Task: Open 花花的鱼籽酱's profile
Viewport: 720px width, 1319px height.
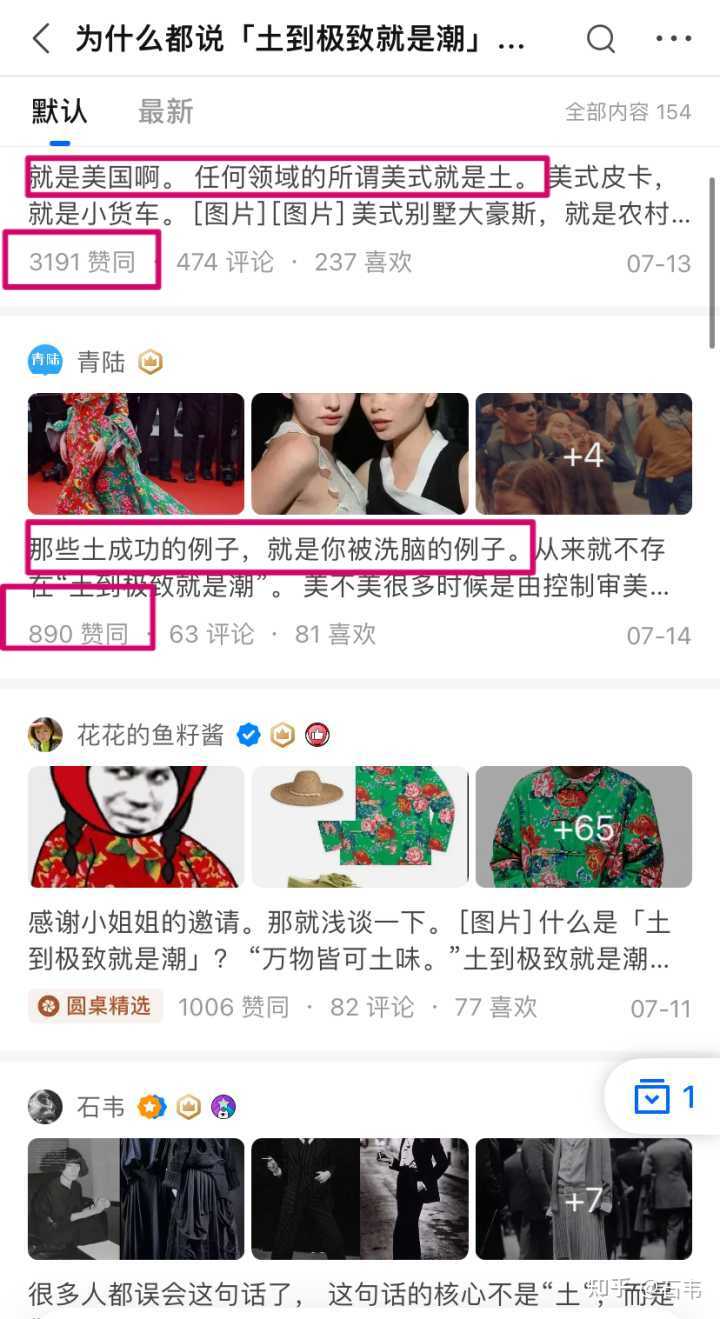Action: click(150, 735)
